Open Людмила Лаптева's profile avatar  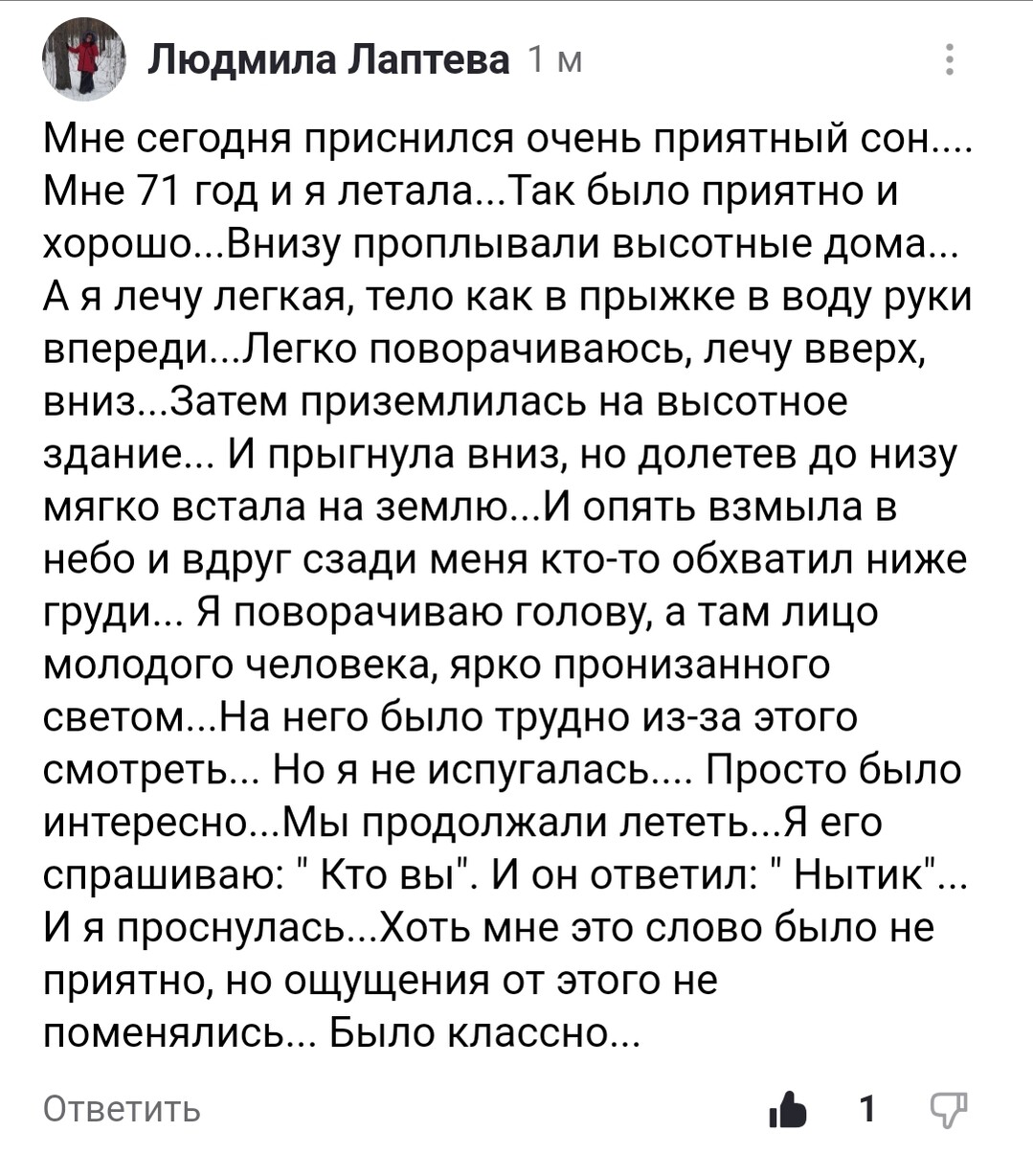pyautogui.click(x=84, y=59)
